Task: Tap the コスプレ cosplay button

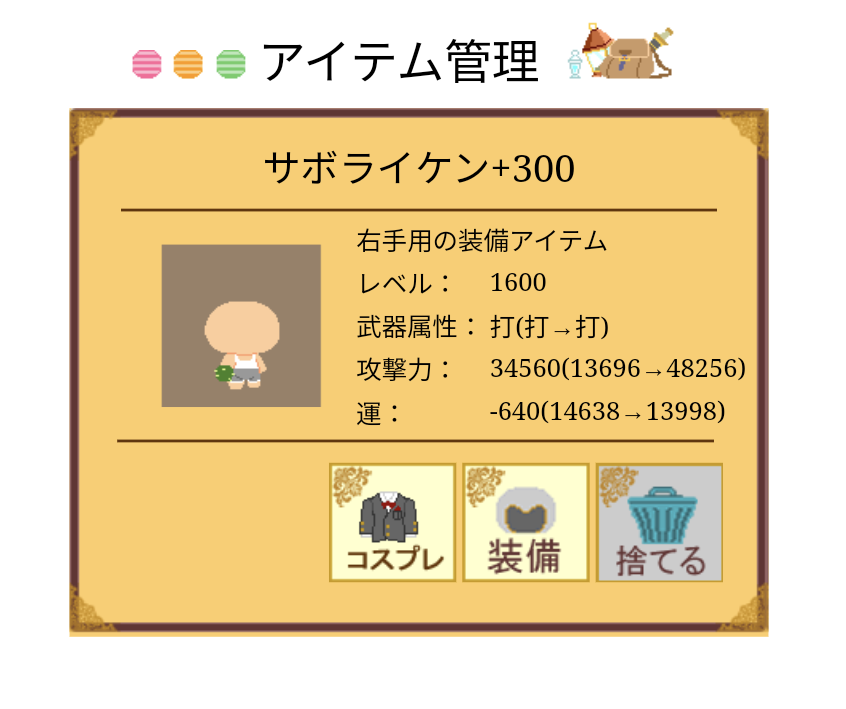Action: 393,522
